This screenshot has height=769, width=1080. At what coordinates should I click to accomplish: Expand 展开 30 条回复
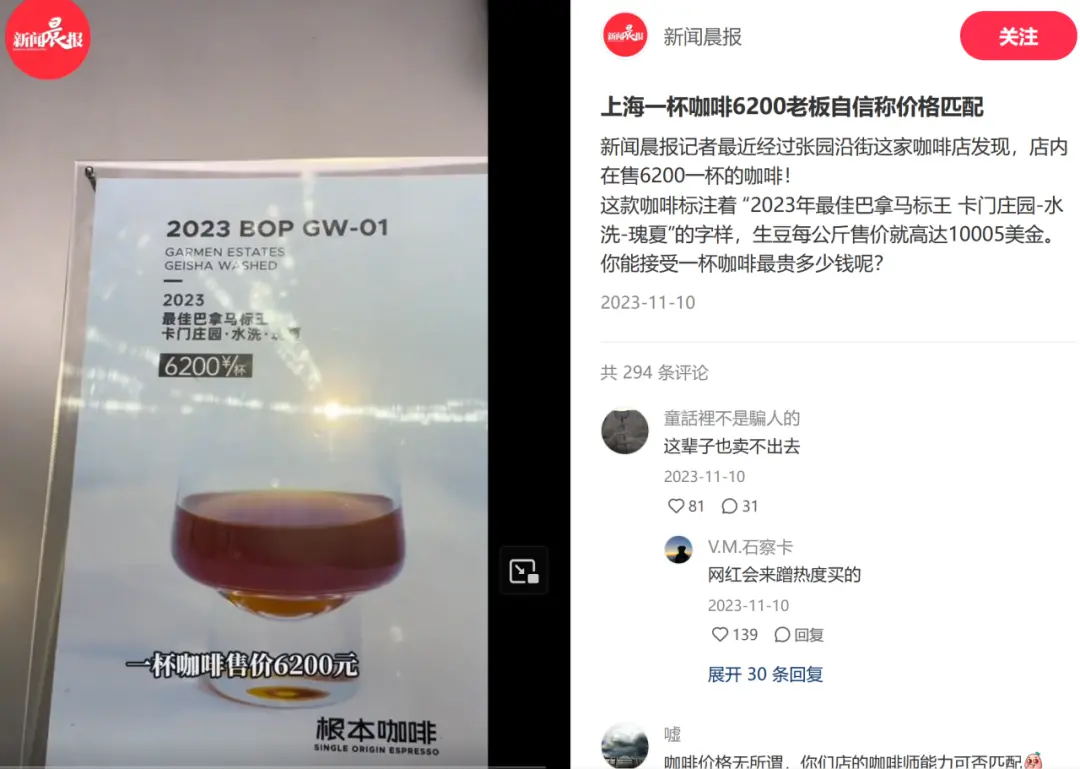[x=765, y=675]
